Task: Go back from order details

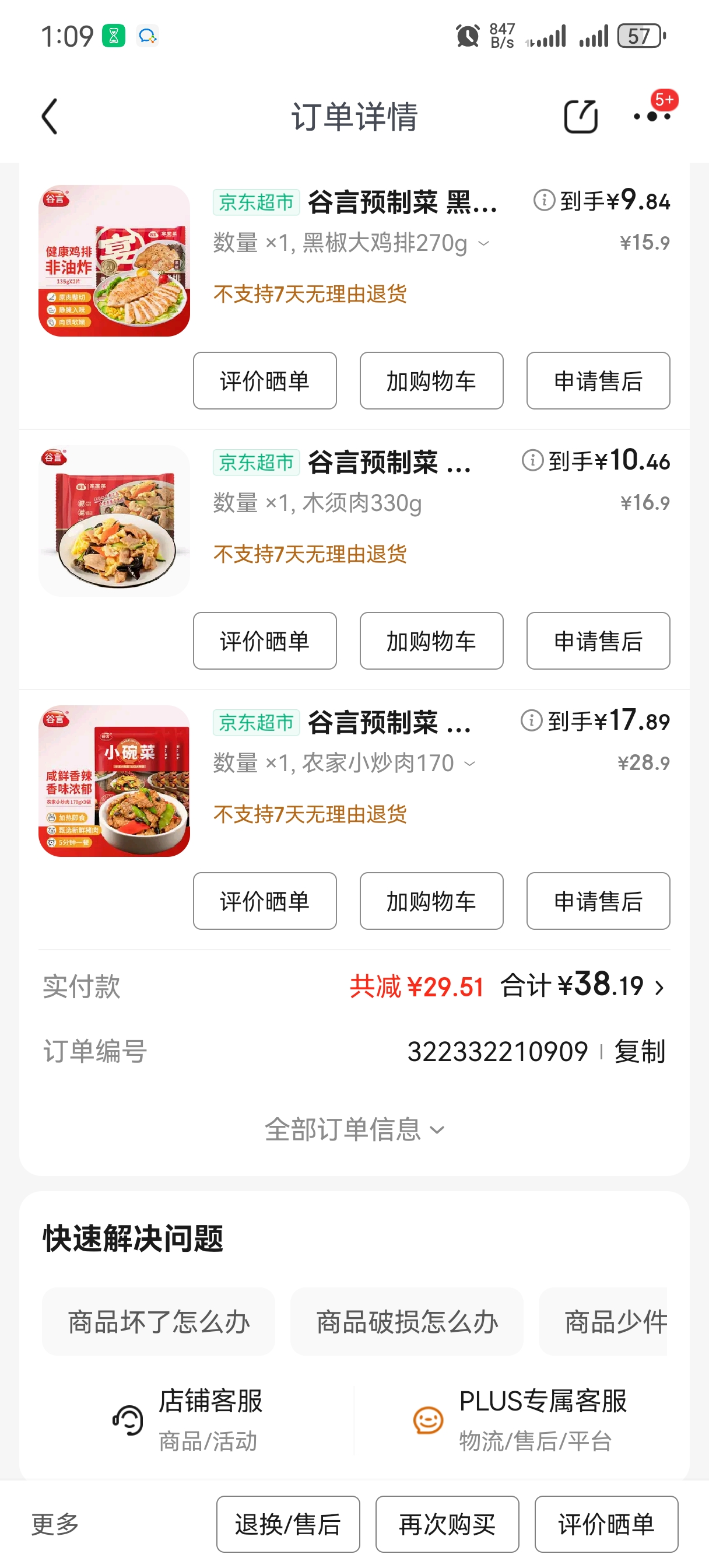Action: (x=51, y=116)
